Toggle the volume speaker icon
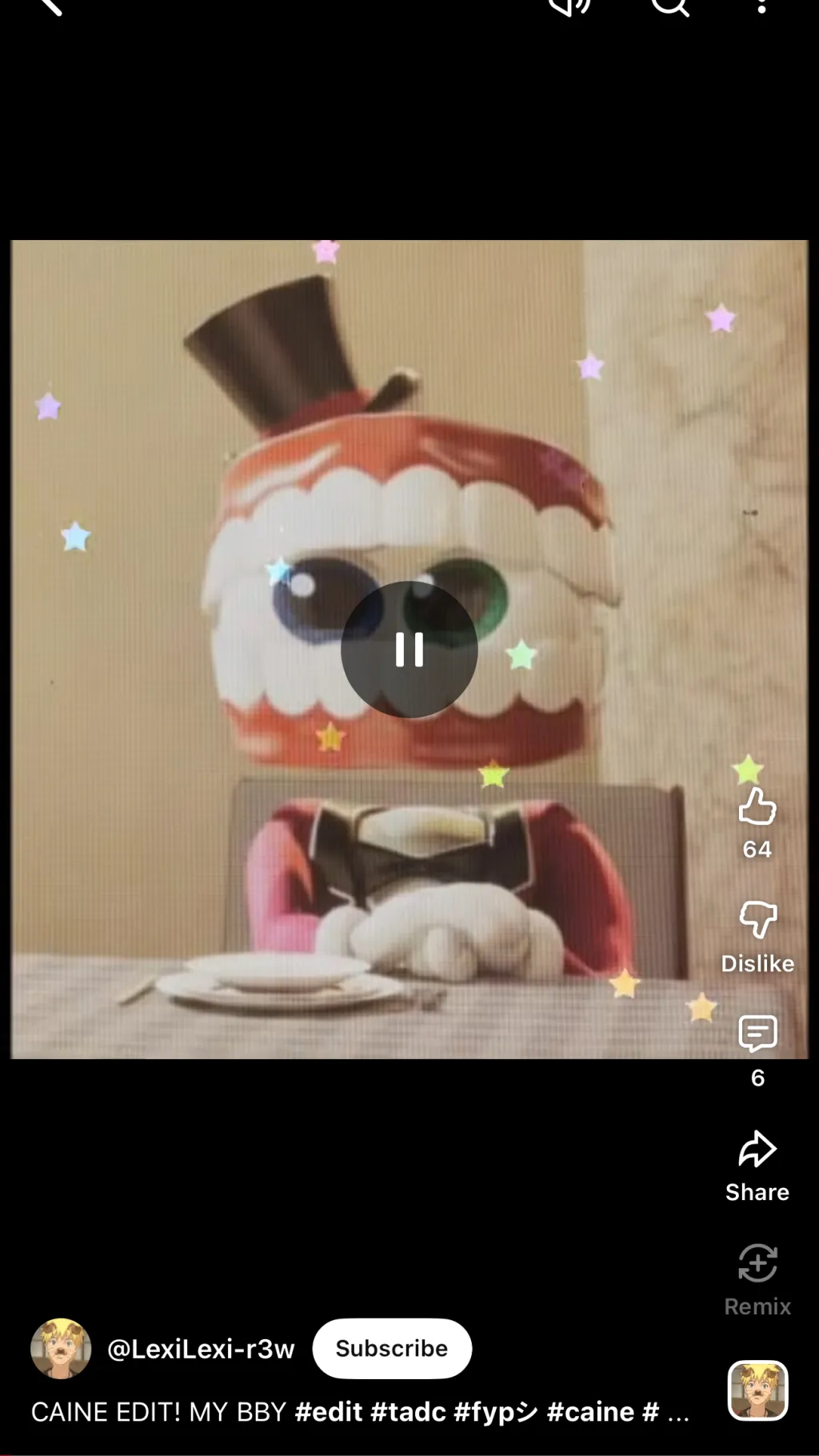Image resolution: width=819 pixels, height=1456 pixels. (569, 6)
